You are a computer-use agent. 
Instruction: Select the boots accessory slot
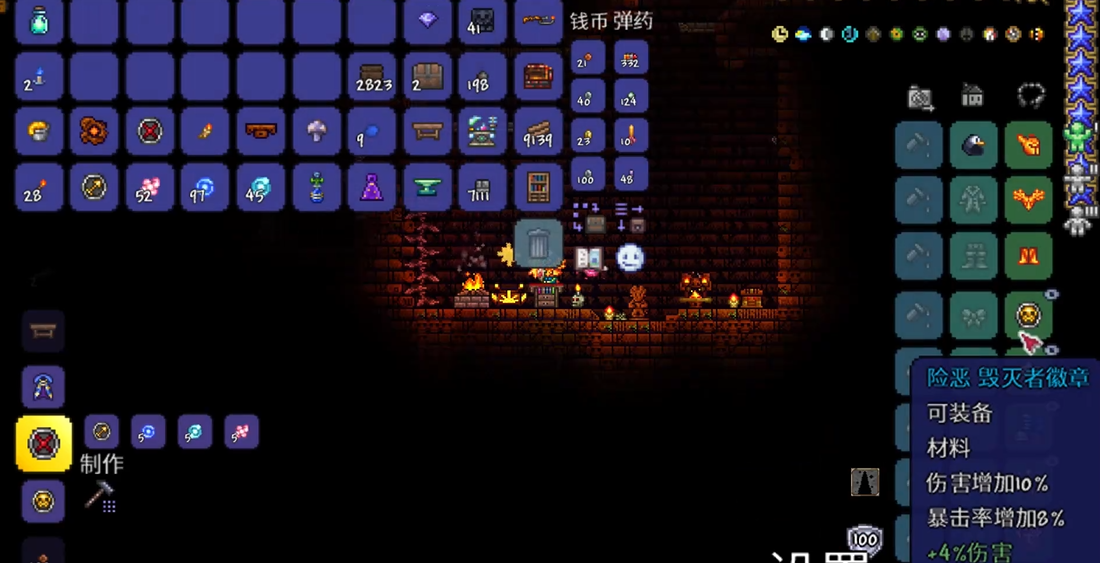point(1028,257)
